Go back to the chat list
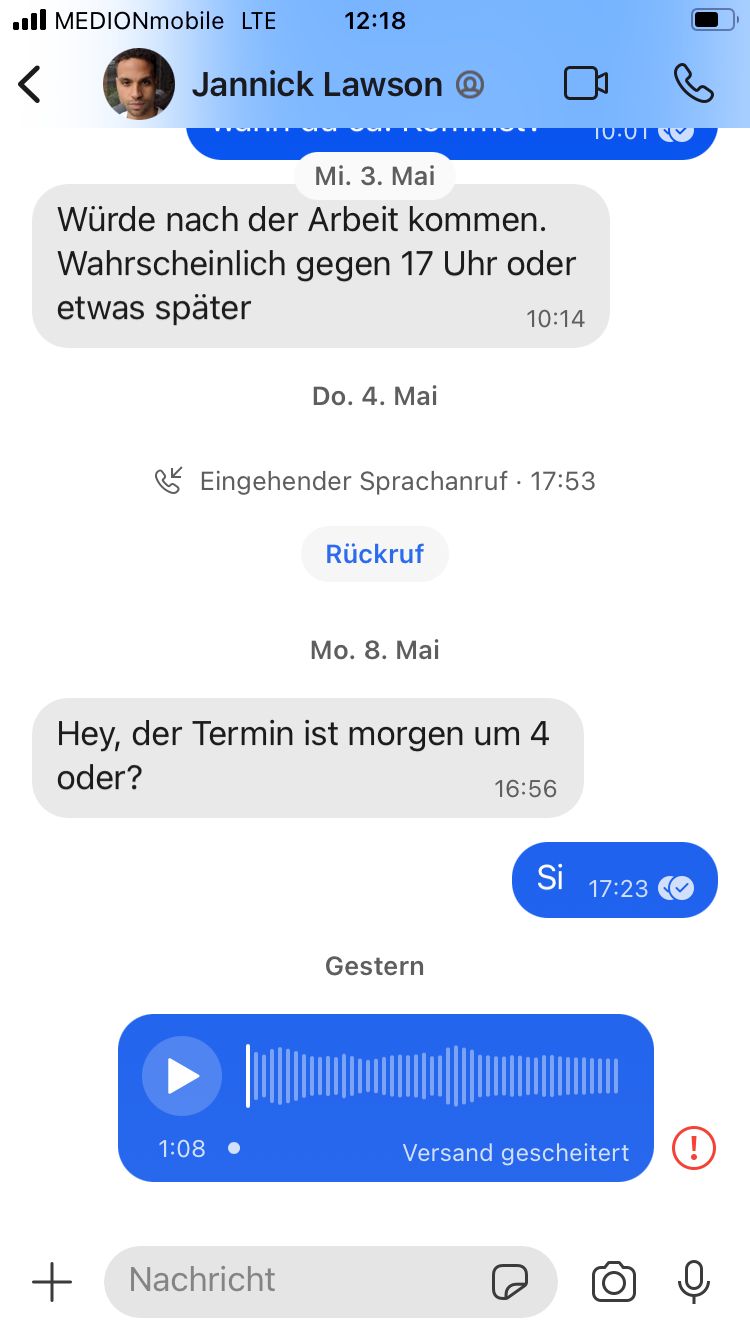This screenshot has height=1334, width=750. [x=31, y=85]
